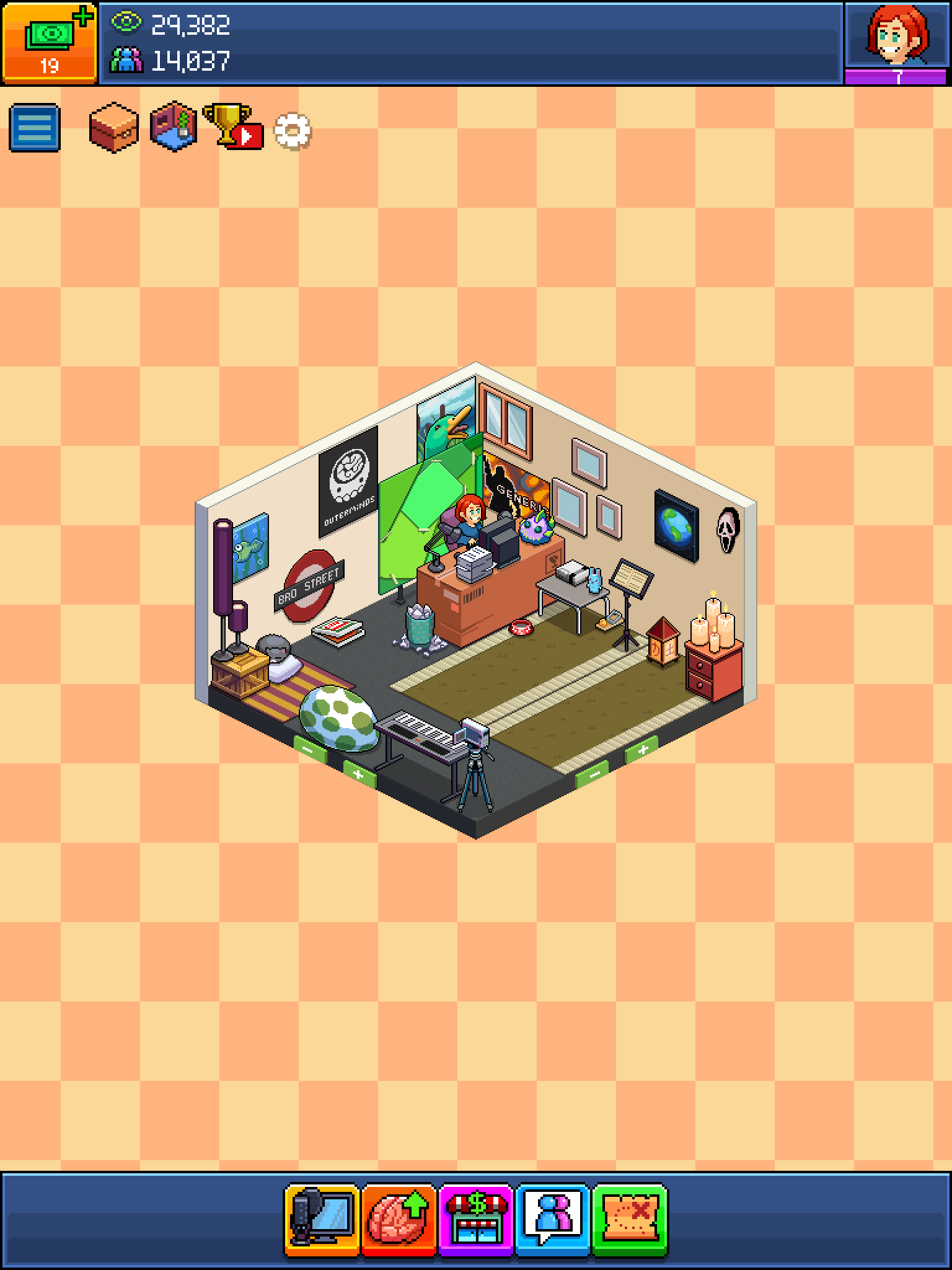Open the quest map icon
This screenshot has height=1270, width=952.
pos(630,1220)
